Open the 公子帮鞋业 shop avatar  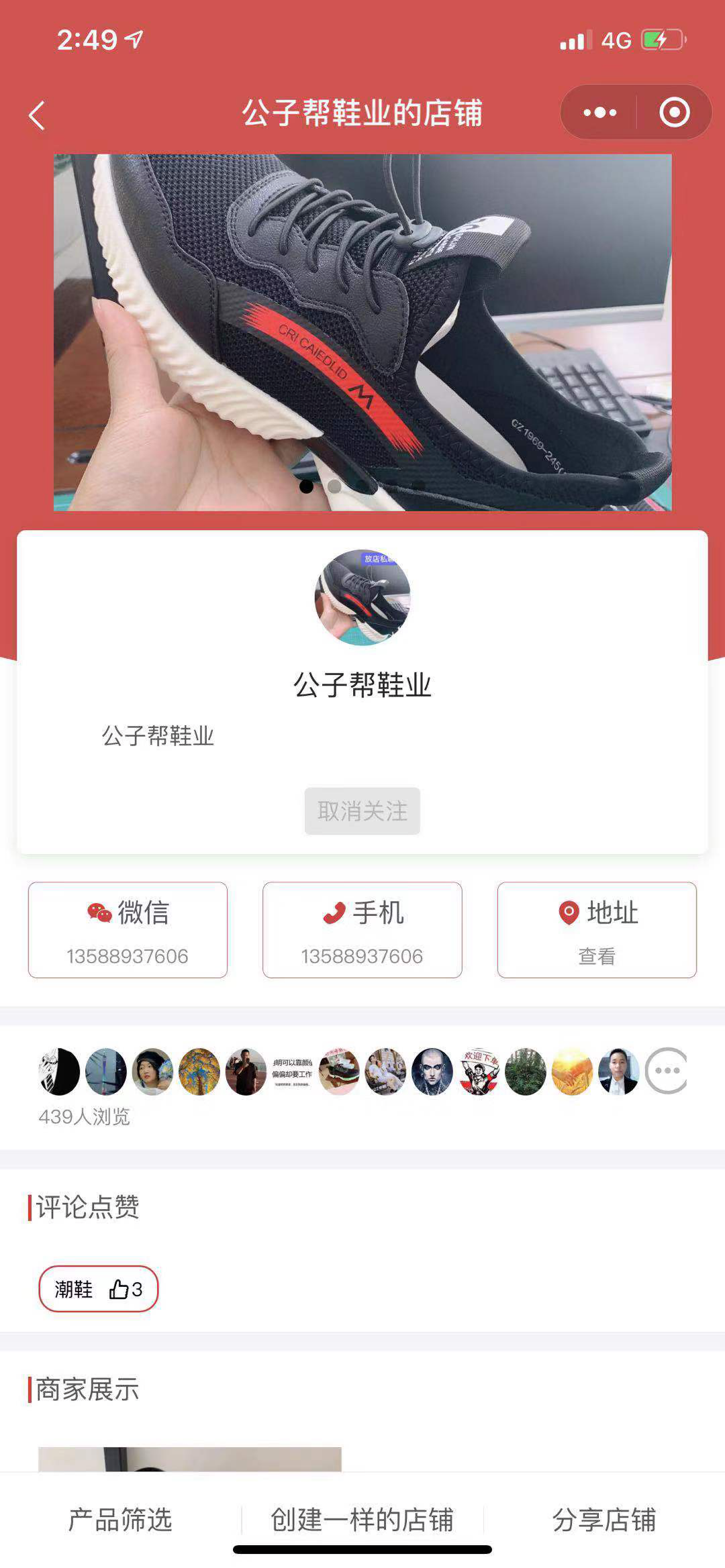click(362, 597)
